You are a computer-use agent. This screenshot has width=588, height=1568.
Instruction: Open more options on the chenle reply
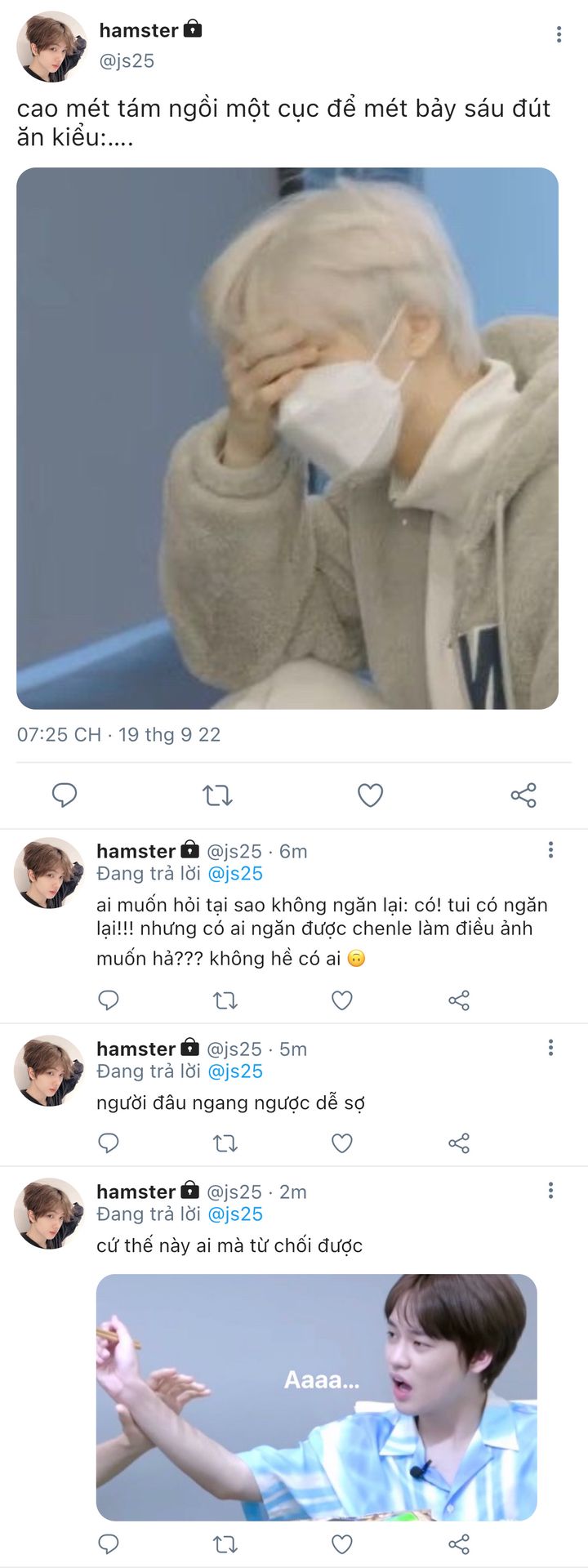(x=550, y=850)
